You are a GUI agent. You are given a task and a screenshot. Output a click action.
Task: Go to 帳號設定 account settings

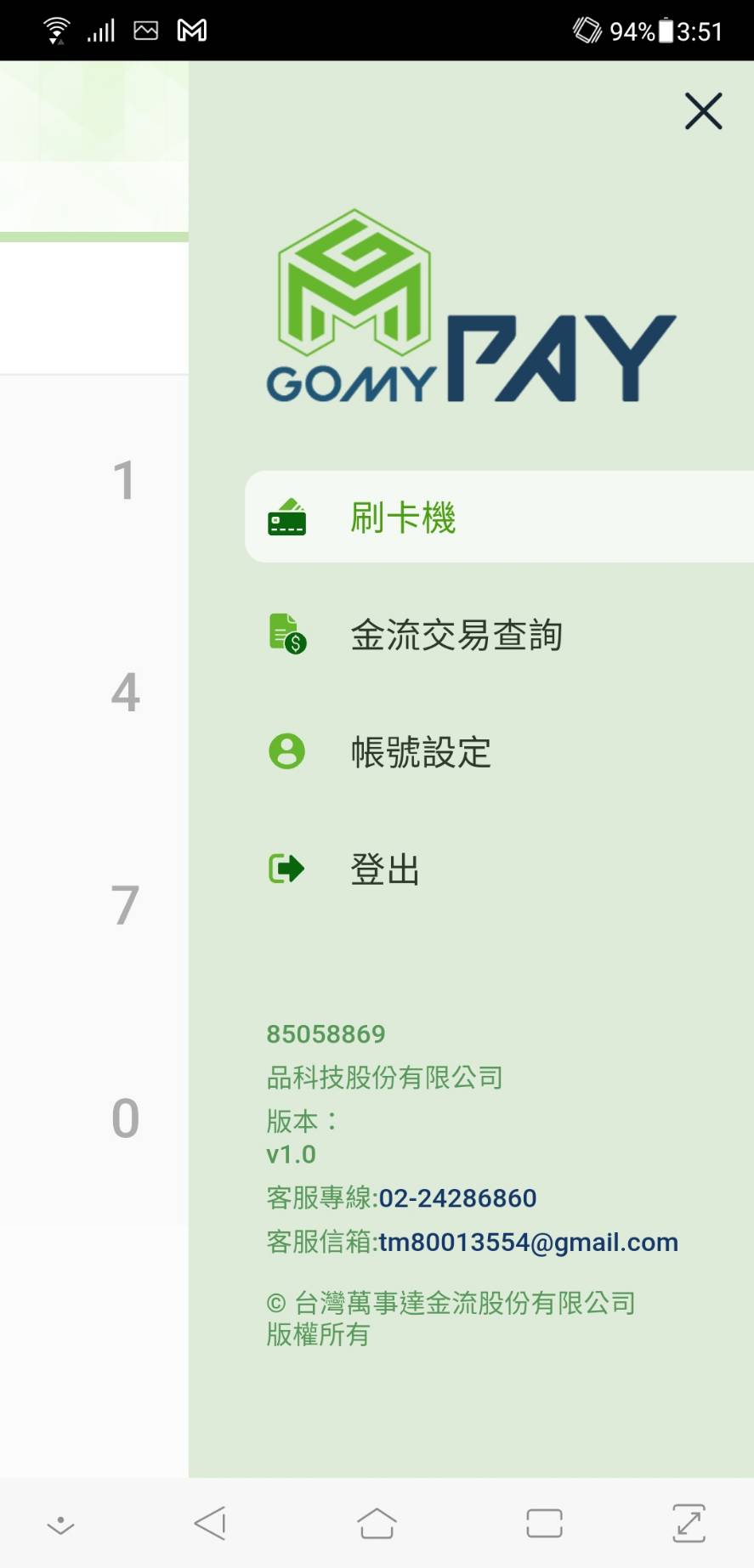point(421,752)
